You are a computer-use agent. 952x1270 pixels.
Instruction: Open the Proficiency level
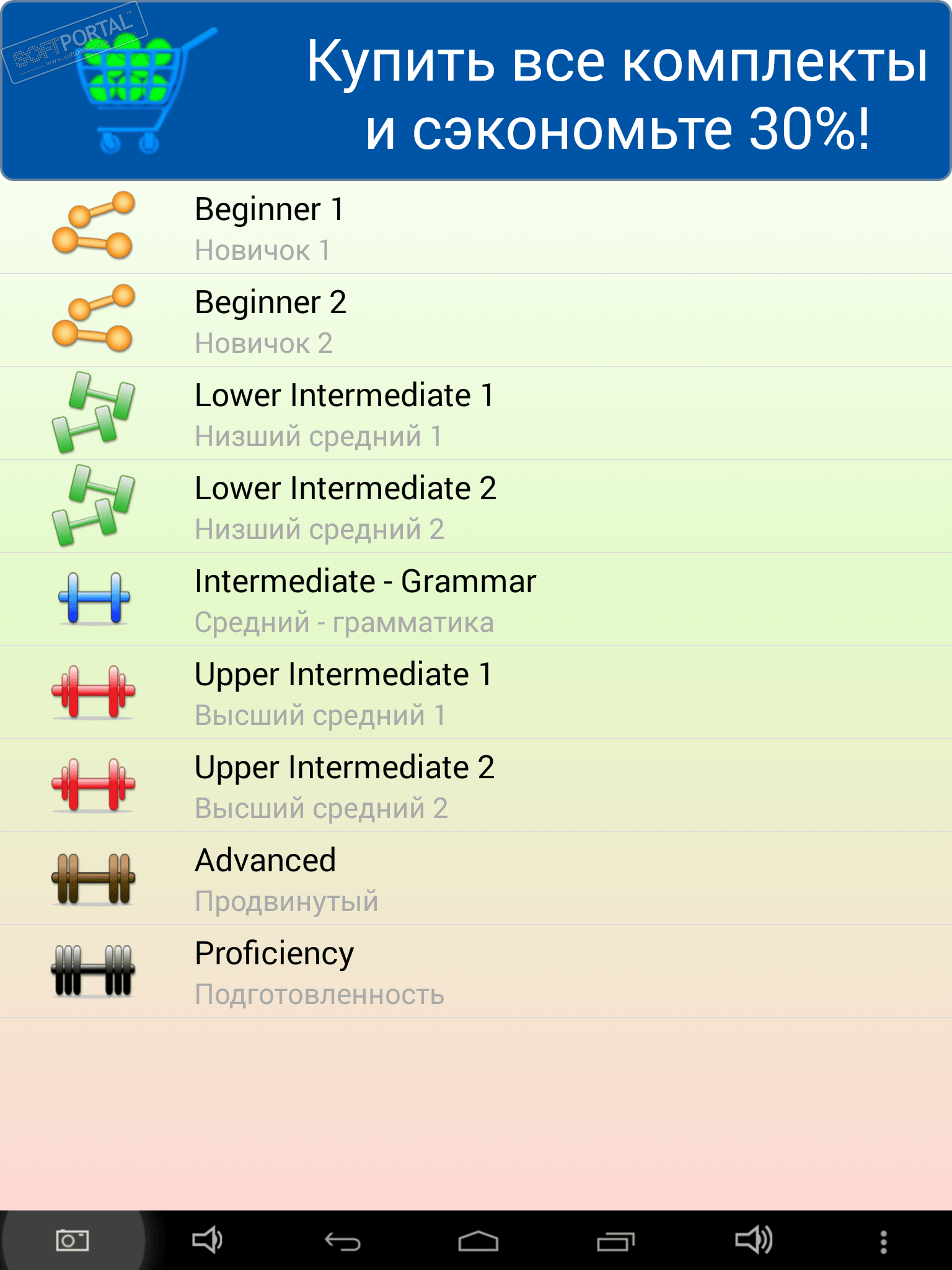476,972
